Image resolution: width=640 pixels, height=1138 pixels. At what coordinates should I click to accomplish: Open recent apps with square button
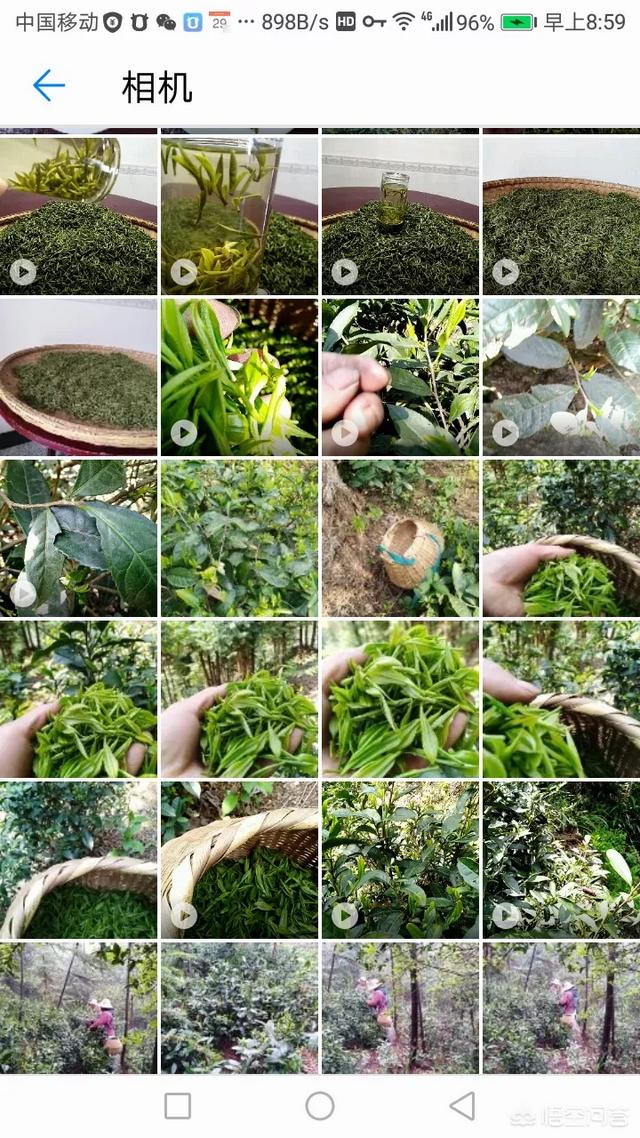(178, 1105)
